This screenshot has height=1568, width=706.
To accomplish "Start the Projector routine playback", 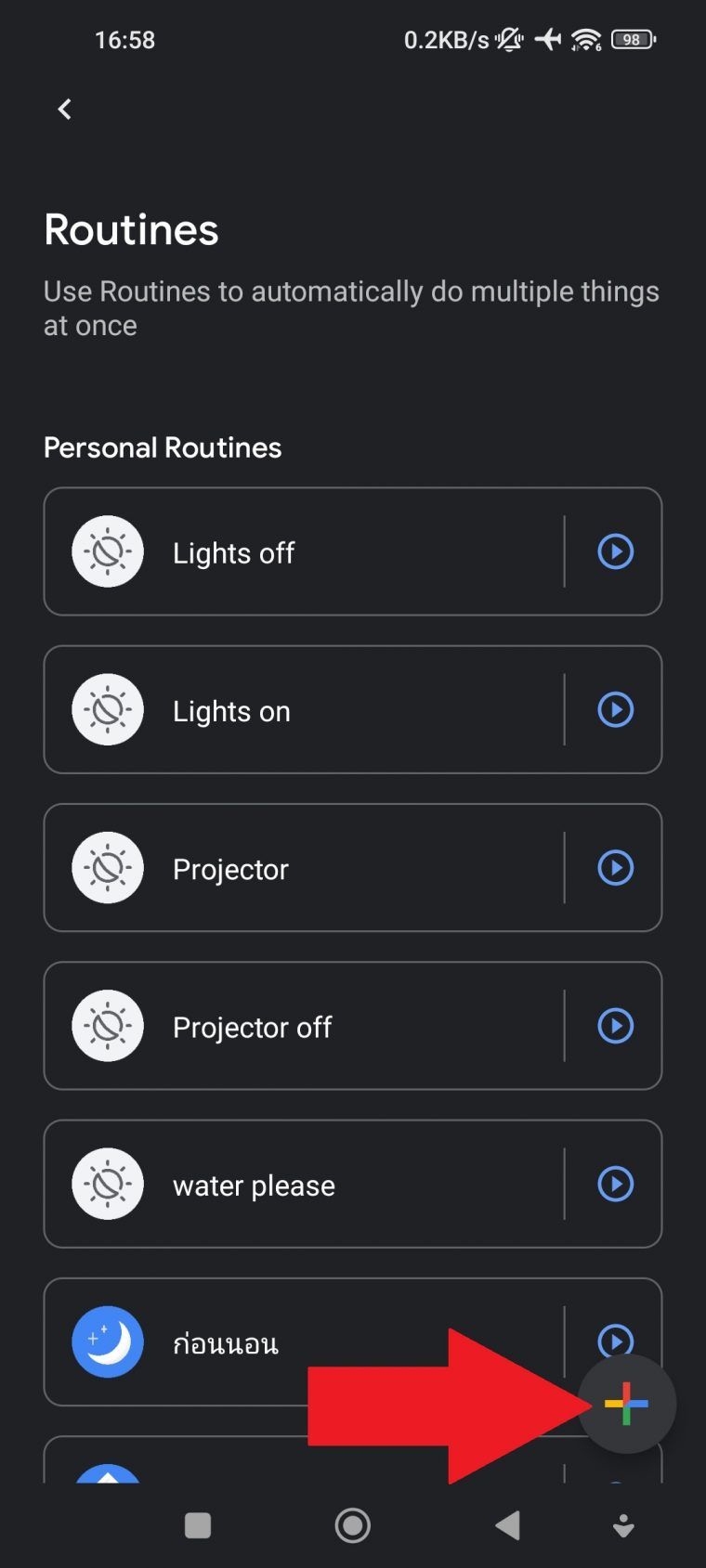I will tap(614, 867).
